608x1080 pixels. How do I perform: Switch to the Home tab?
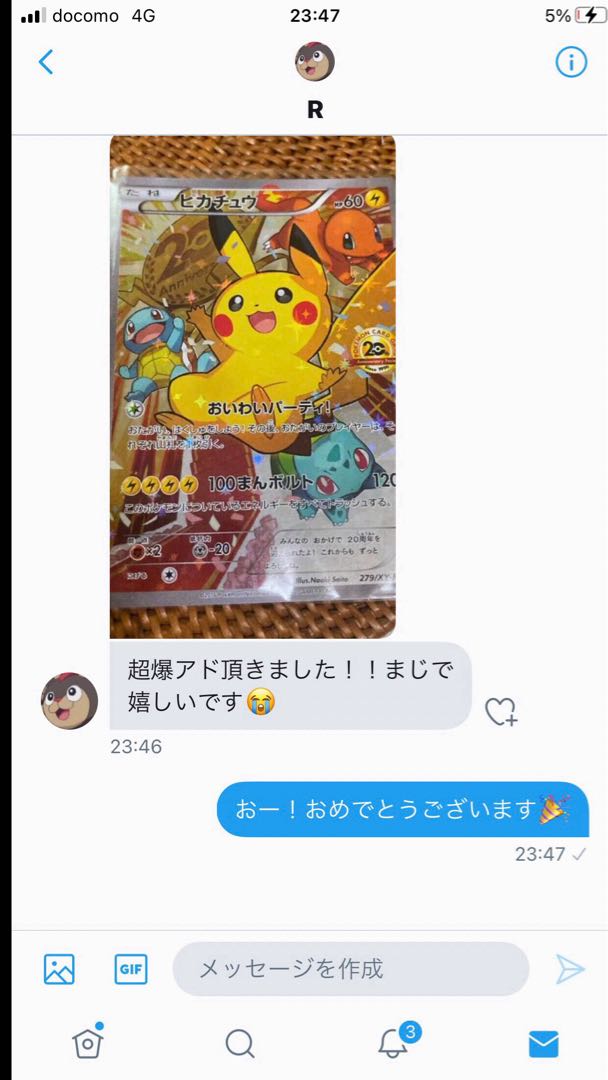88,1043
